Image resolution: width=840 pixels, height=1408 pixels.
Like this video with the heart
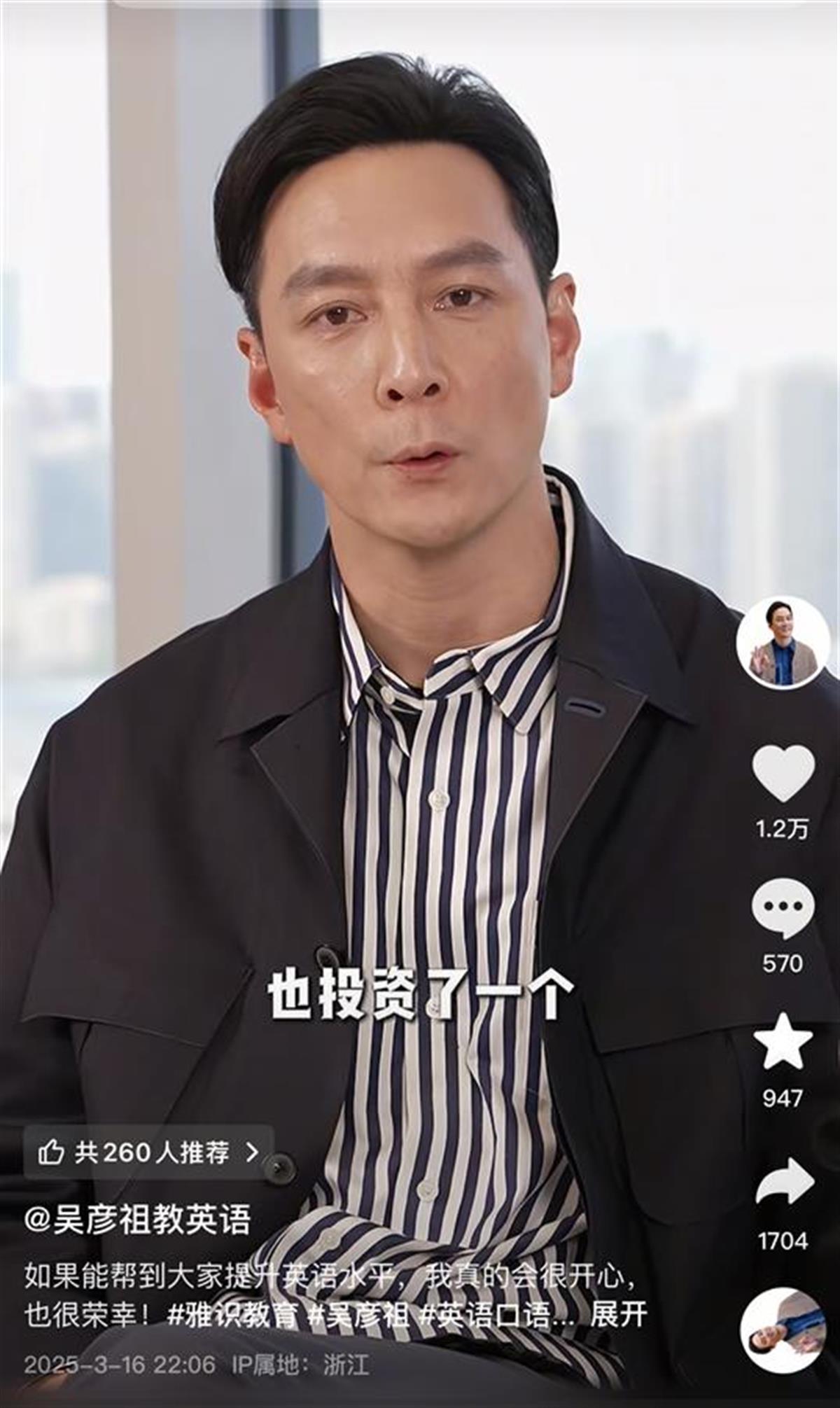click(783, 774)
